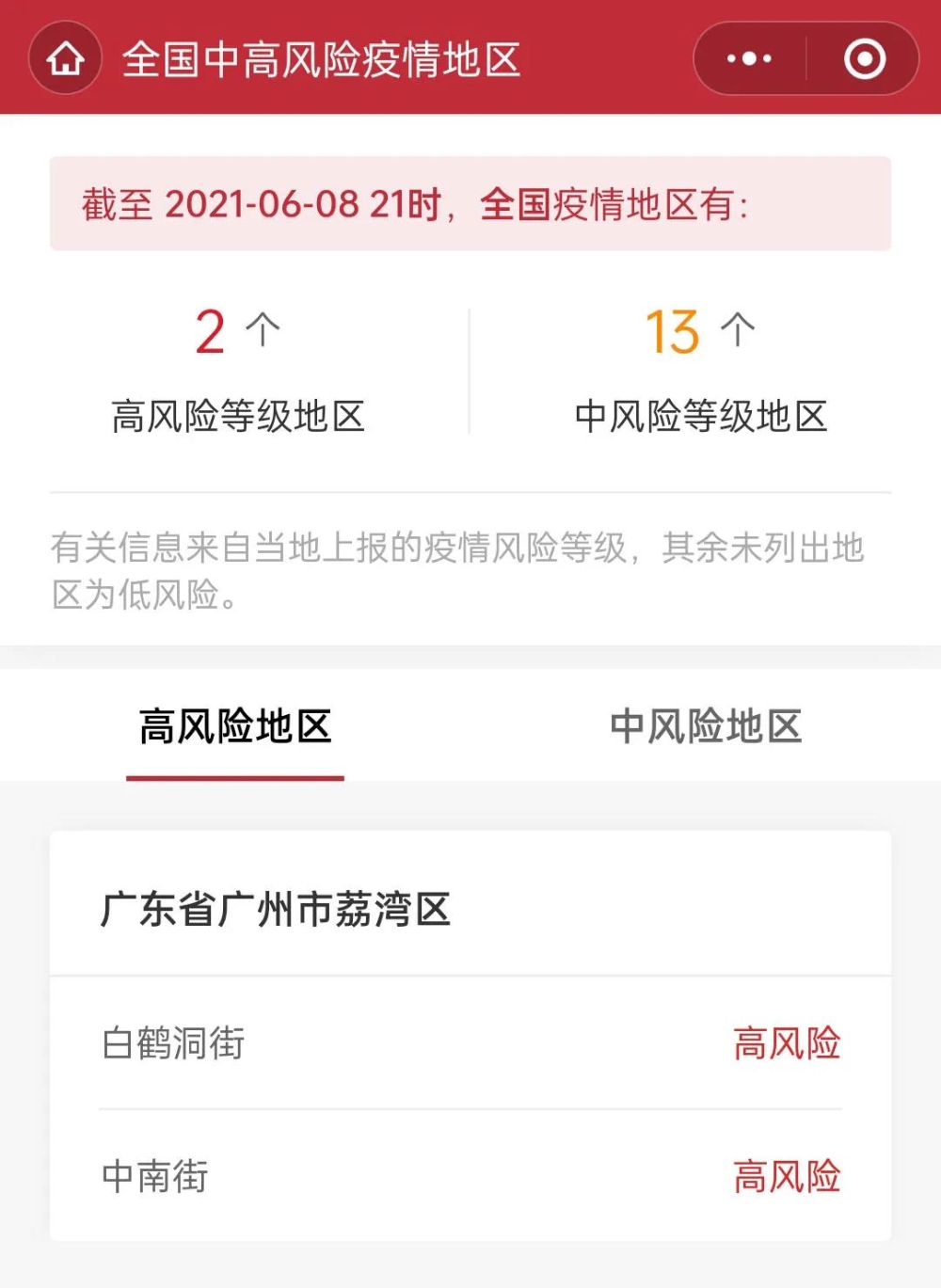
Task: Select the 高风险地区 tab
Action: click(235, 727)
